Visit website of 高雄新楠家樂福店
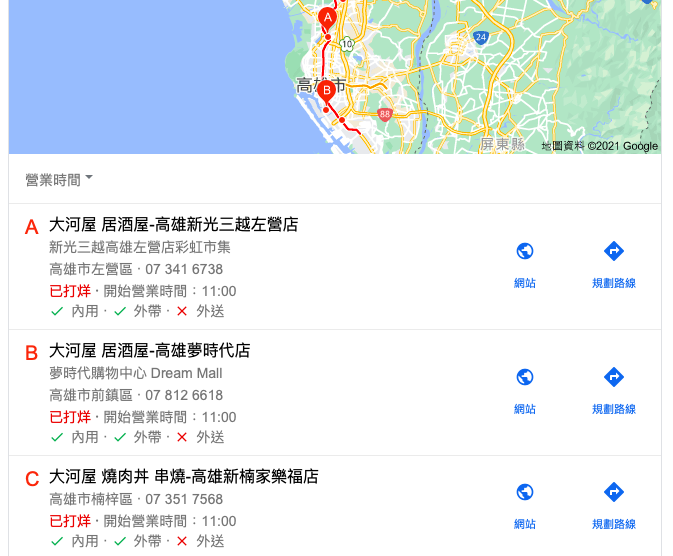This screenshot has height=556, width=673. [x=524, y=504]
